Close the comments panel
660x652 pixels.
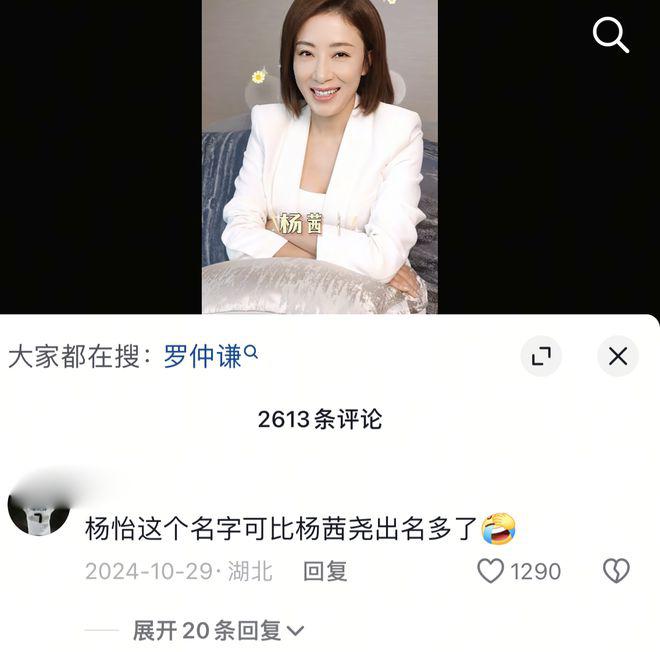tap(618, 356)
